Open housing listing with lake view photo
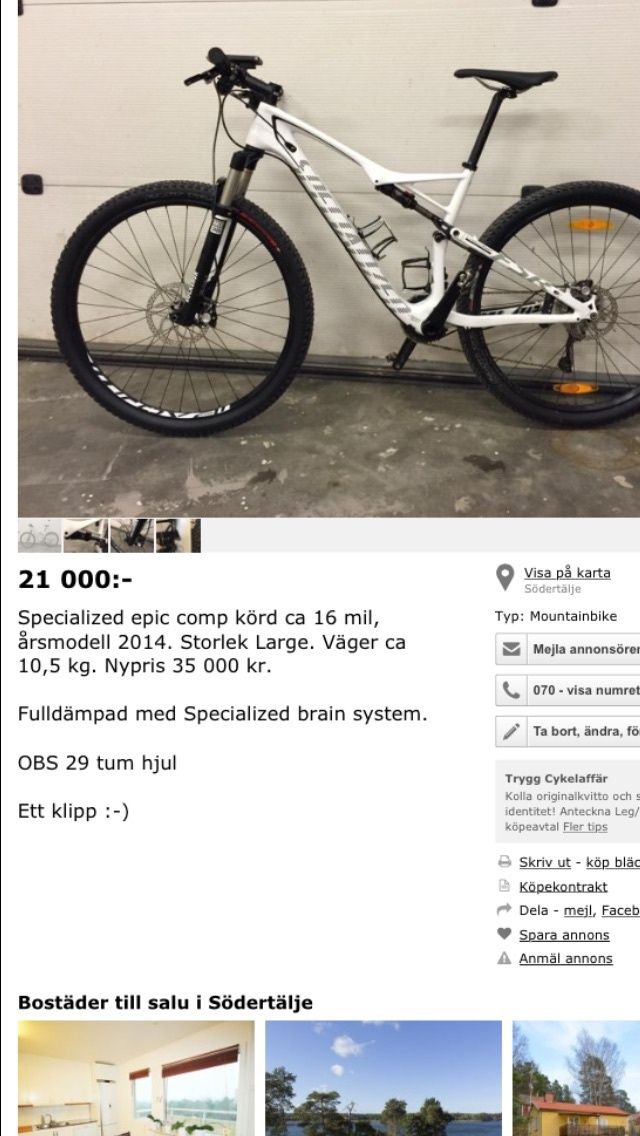The height and width of the screenshot is (1136, 640). (x=383, y=1078)
